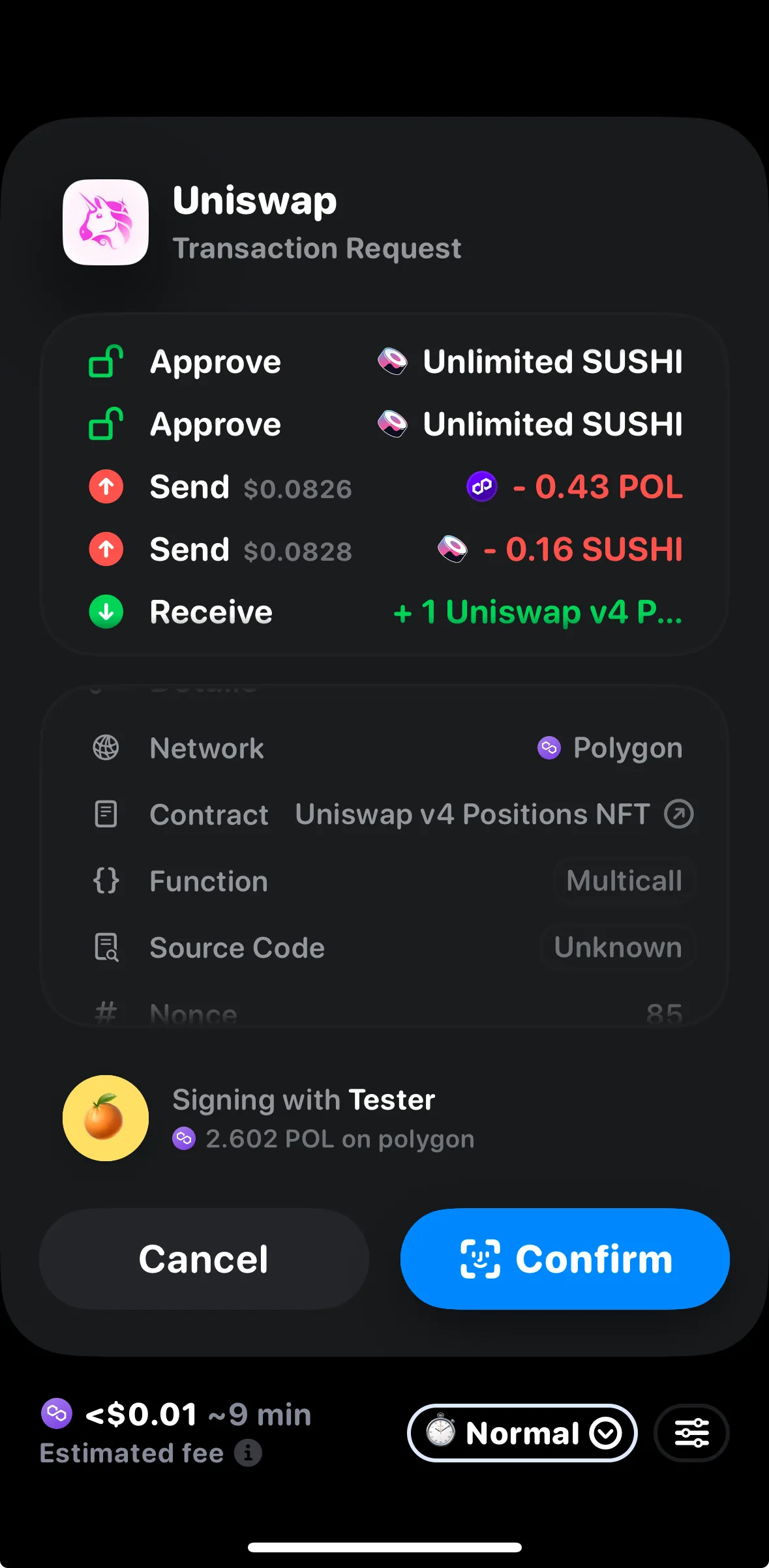Screen dimensions: 769x1568
Task: Open the Normal gas speed dropdown
Action: (522, 1433)
